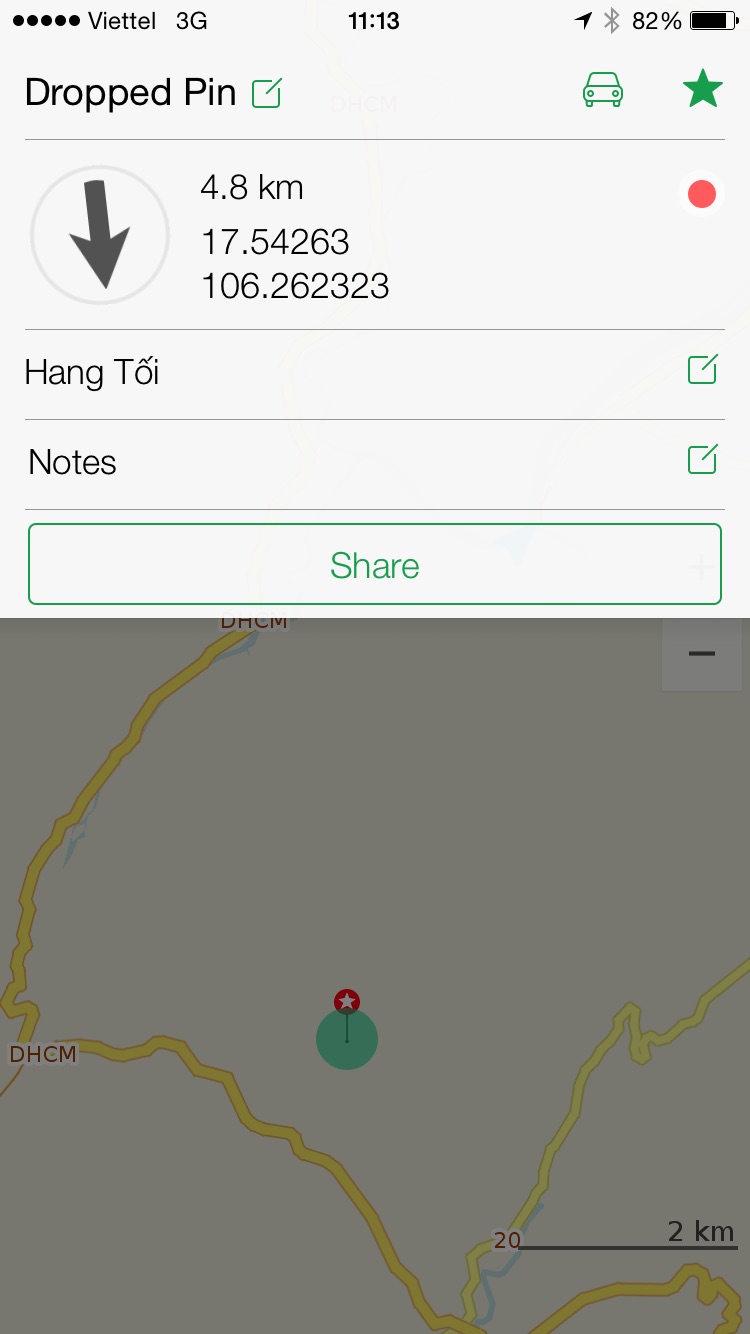Start driving directions via car icon

click(603, 90)
